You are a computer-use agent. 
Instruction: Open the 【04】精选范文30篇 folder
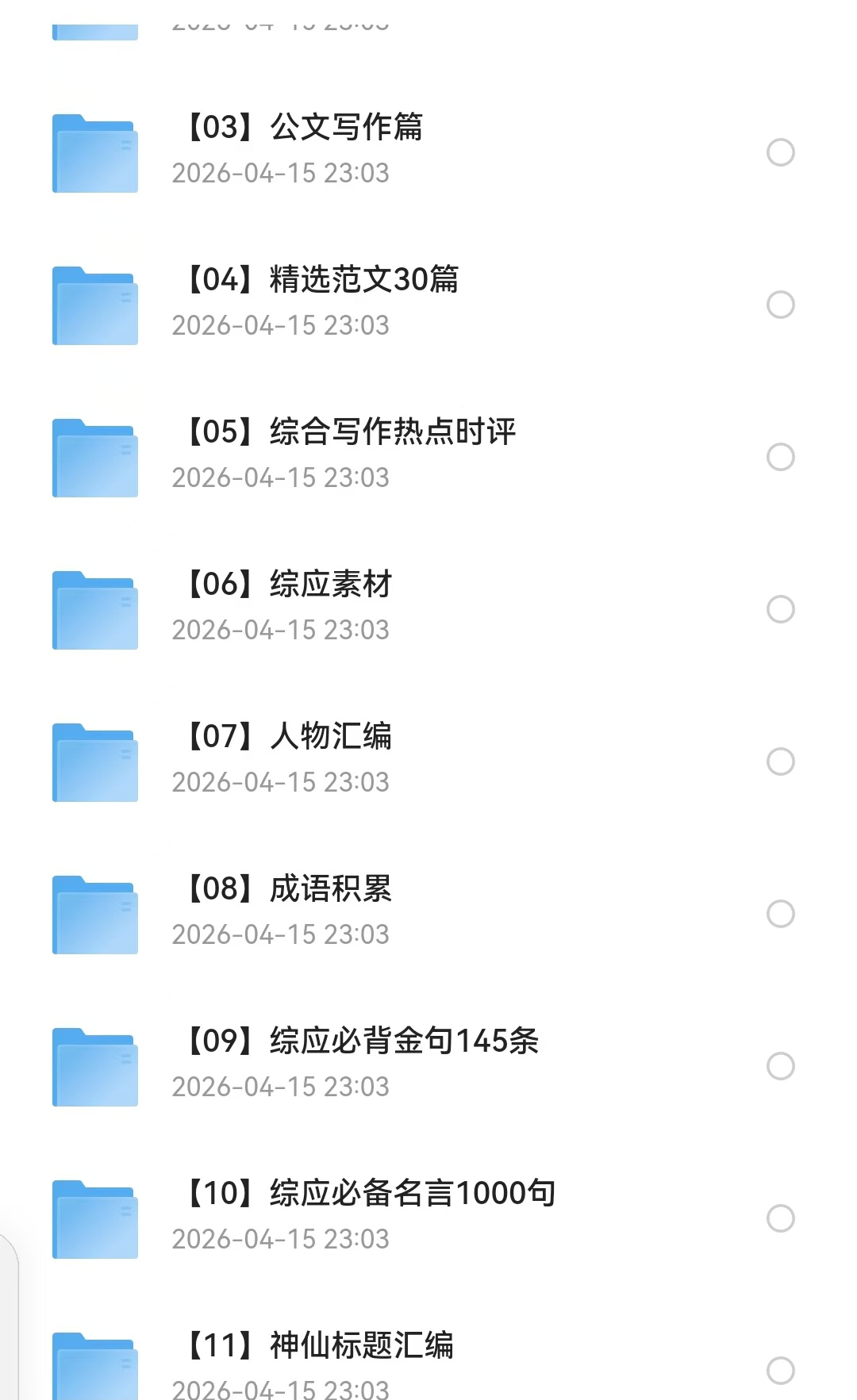point(323,280)
